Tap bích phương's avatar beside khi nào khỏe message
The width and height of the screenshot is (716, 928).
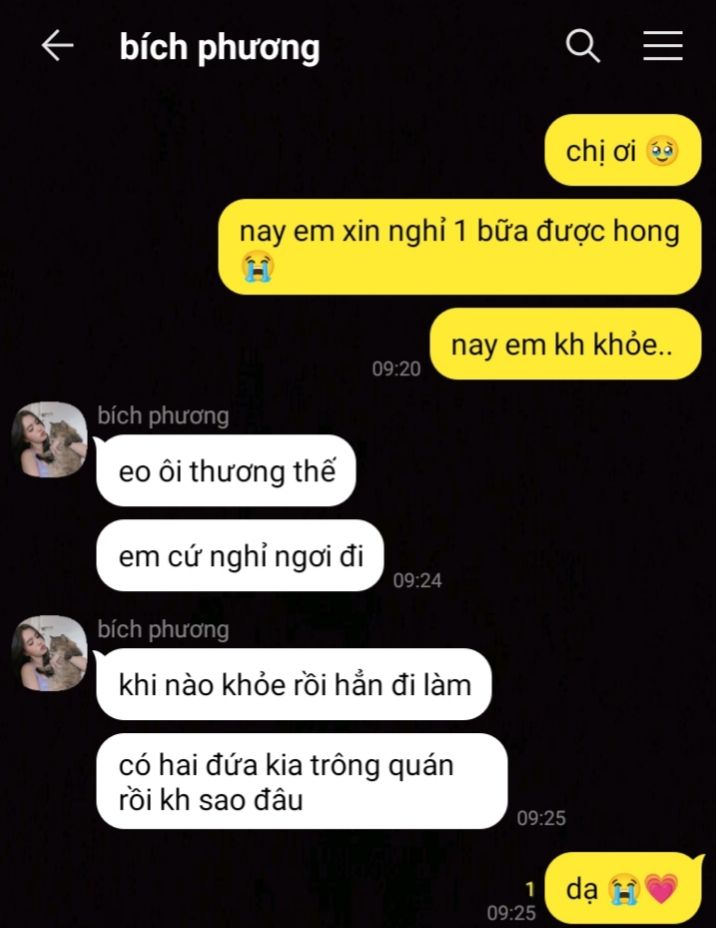pyautogui.click(x=48, y=653)
